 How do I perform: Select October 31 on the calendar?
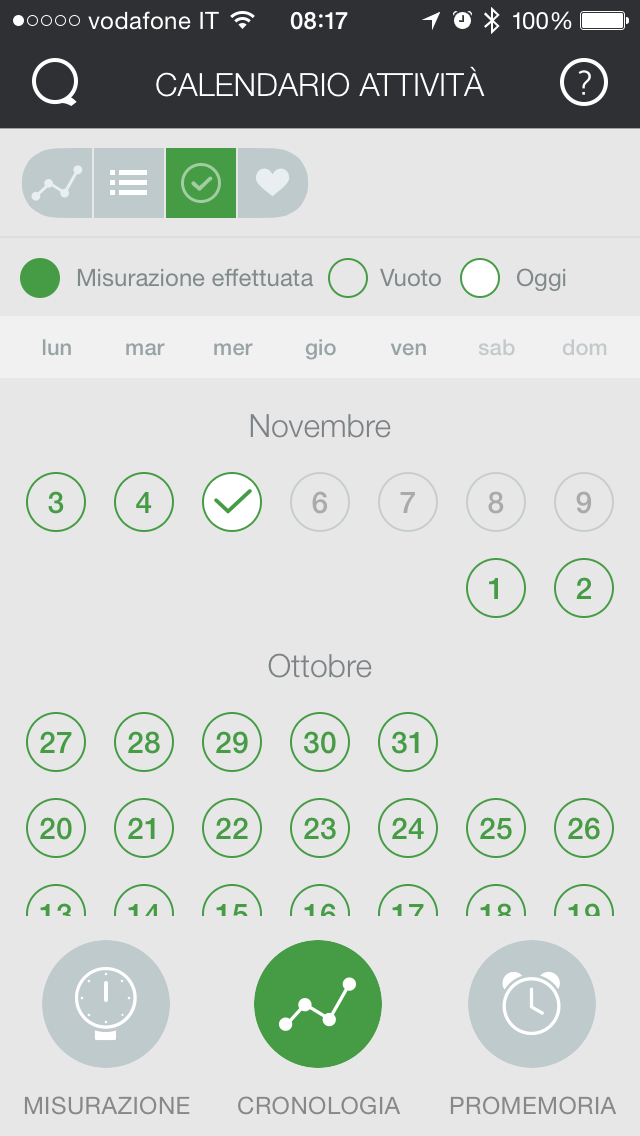pos(408,742)
